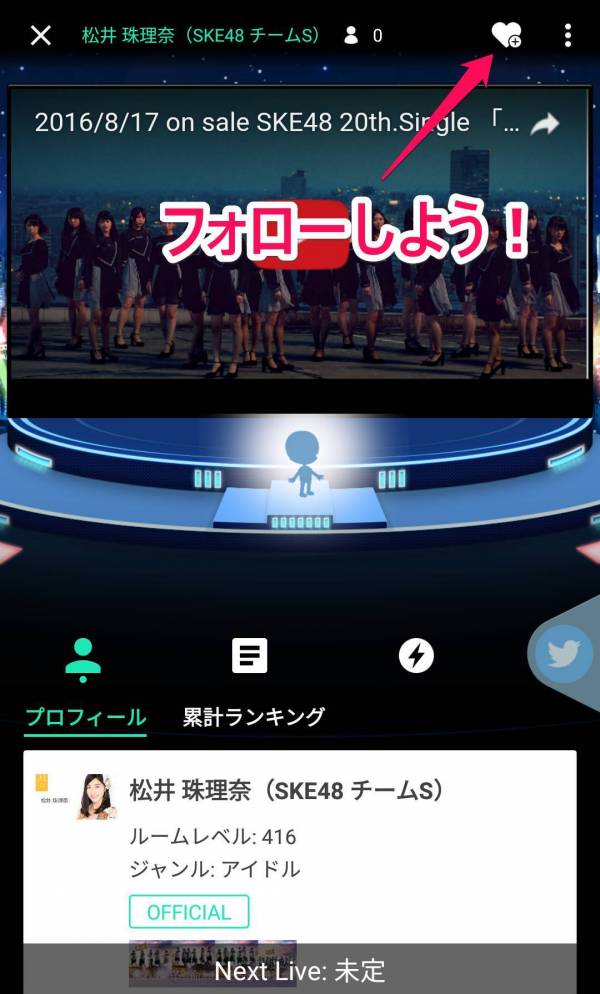The image size is (600, 994).
Task: Open the document notes icon tab
Action: click(x=249, y=656)
